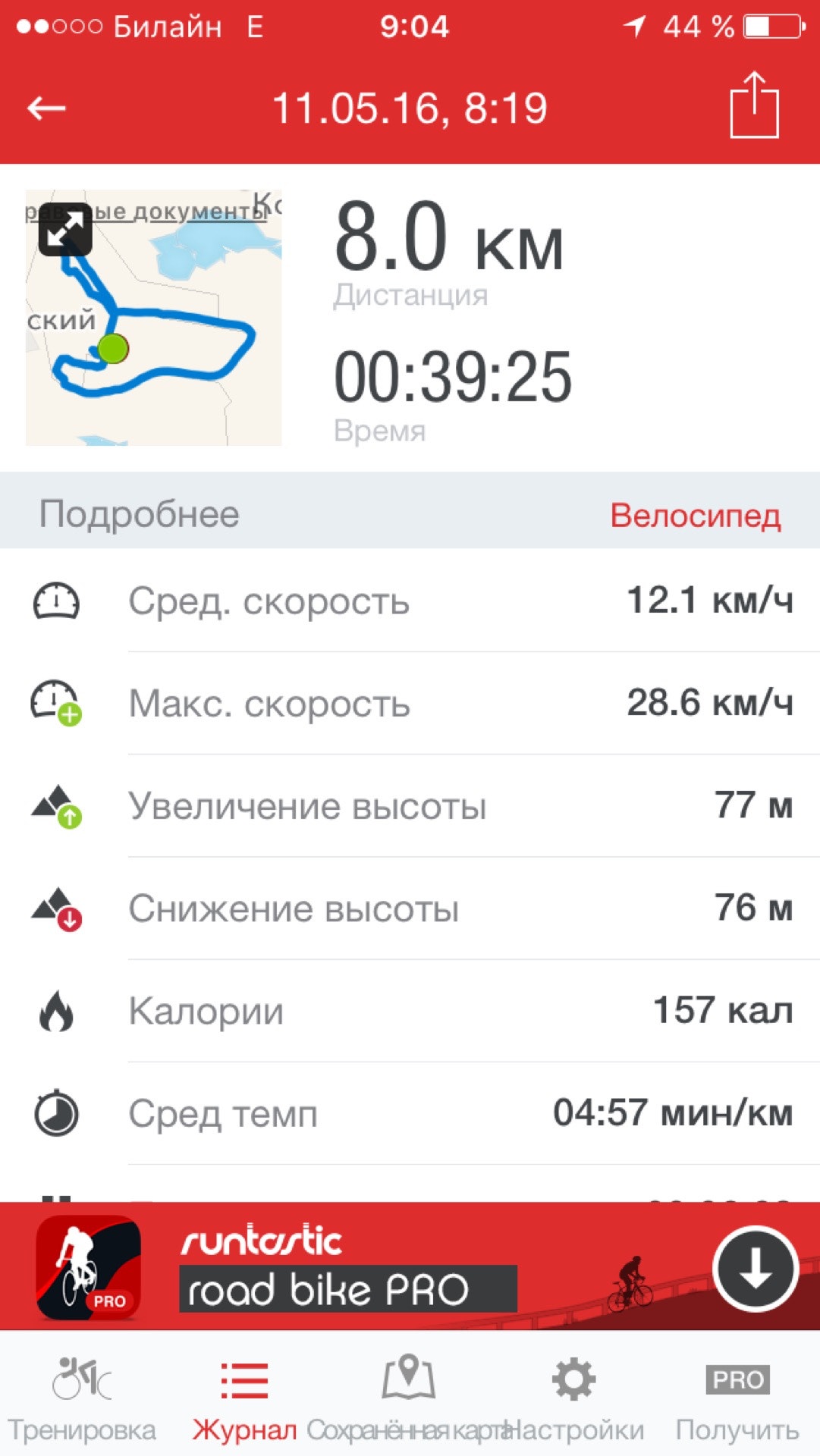Tap the Велосипед activity type label
The width and height of the screenshot is (820, 1456).
[x=695, y=516]
